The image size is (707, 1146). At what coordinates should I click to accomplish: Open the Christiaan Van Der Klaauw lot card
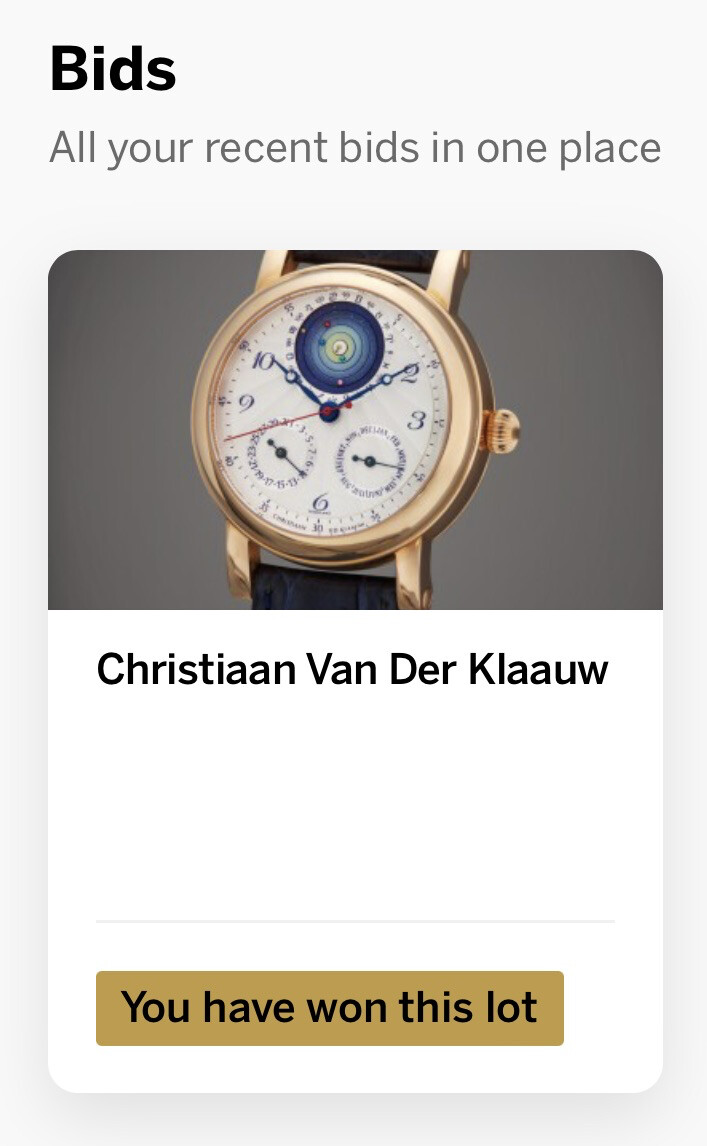[x=355, y=671]
